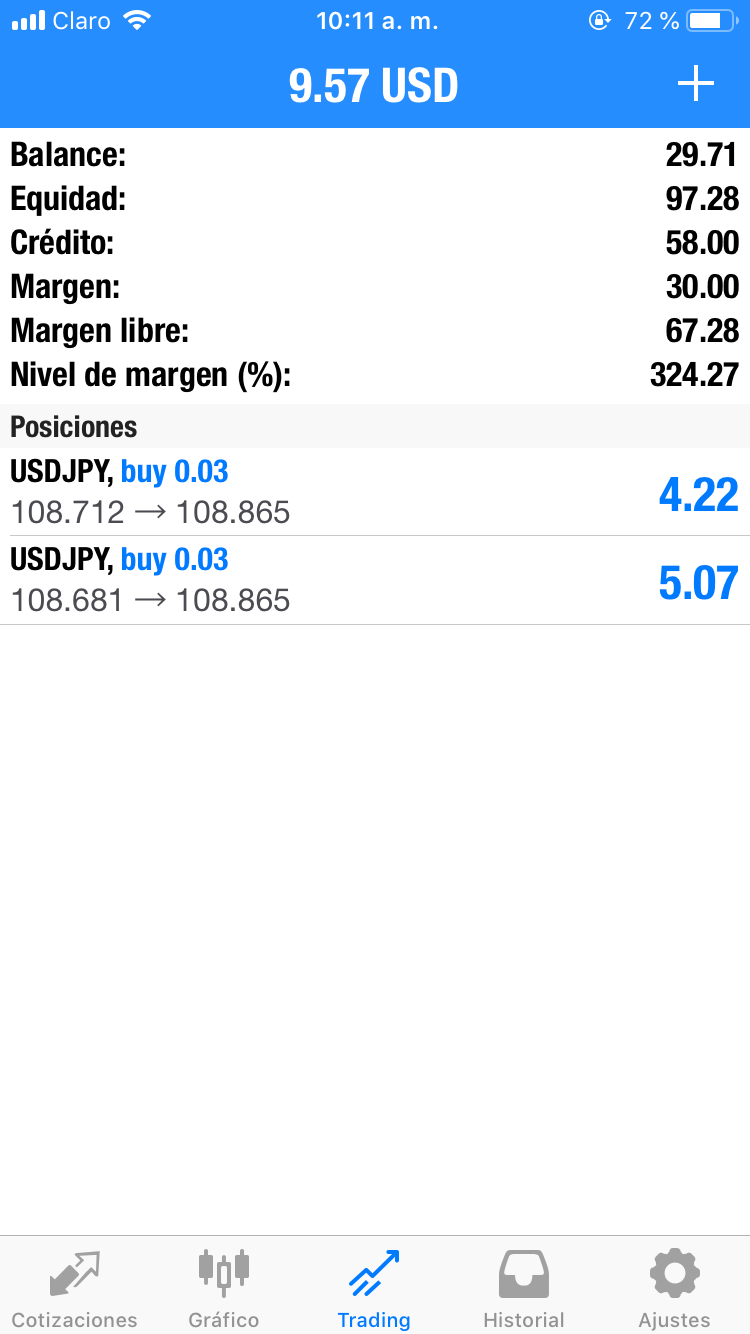750x1334 pixels.
Task: Open the USDJPY position opened at 108.712
Action: 375,492
